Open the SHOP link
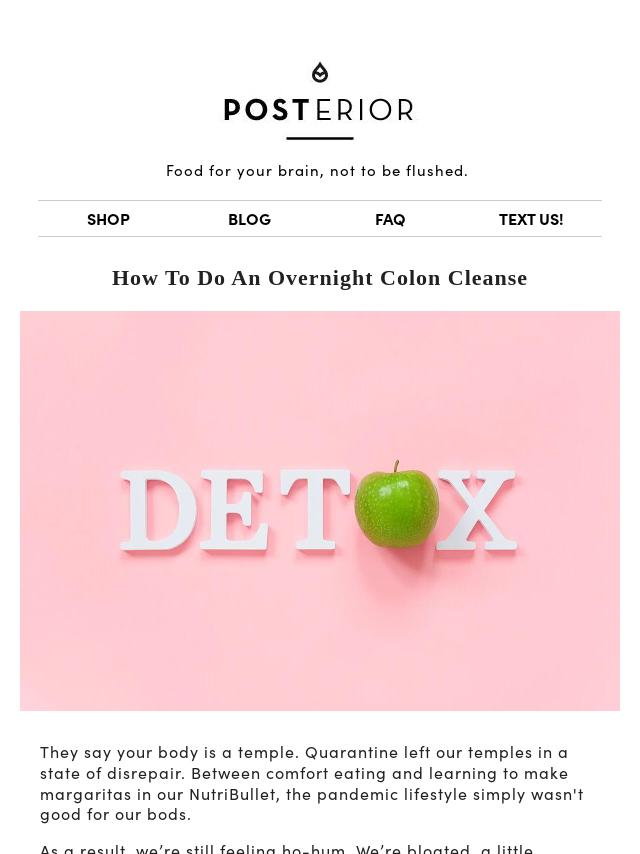The width and height of the screenshot is (640, 854). tap(108, 219)
